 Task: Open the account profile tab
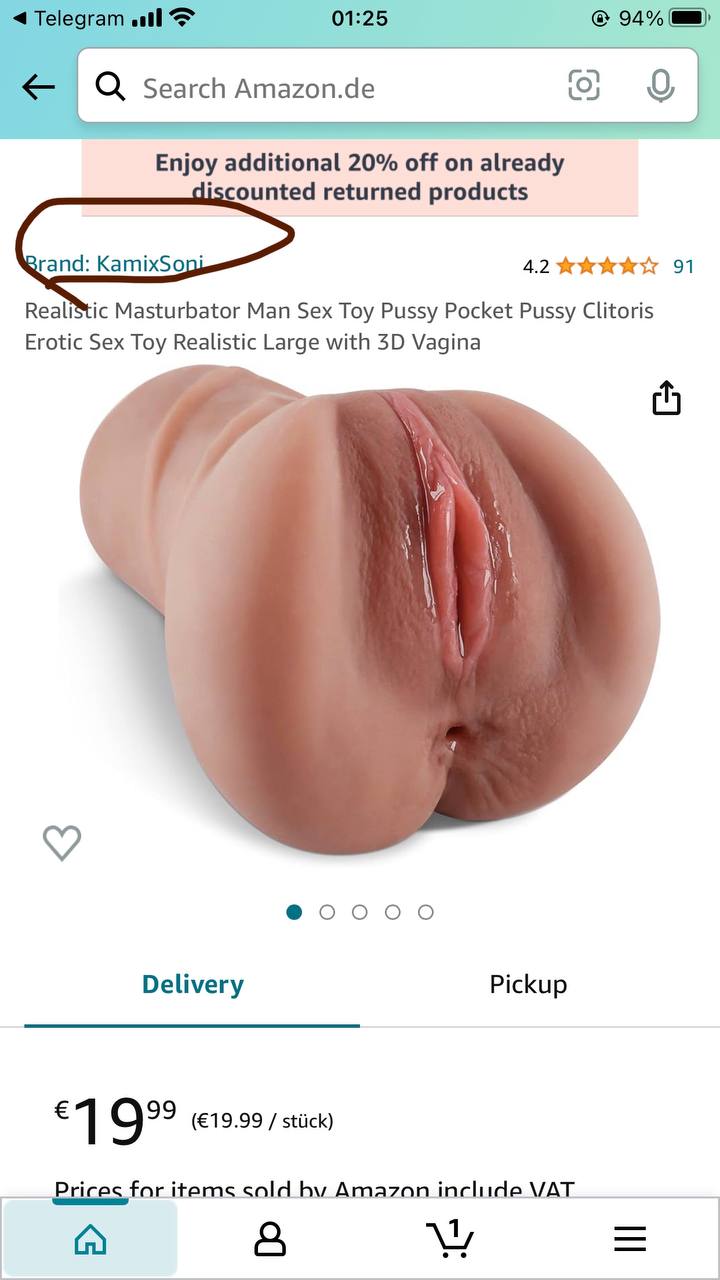tap(270, 1240)
